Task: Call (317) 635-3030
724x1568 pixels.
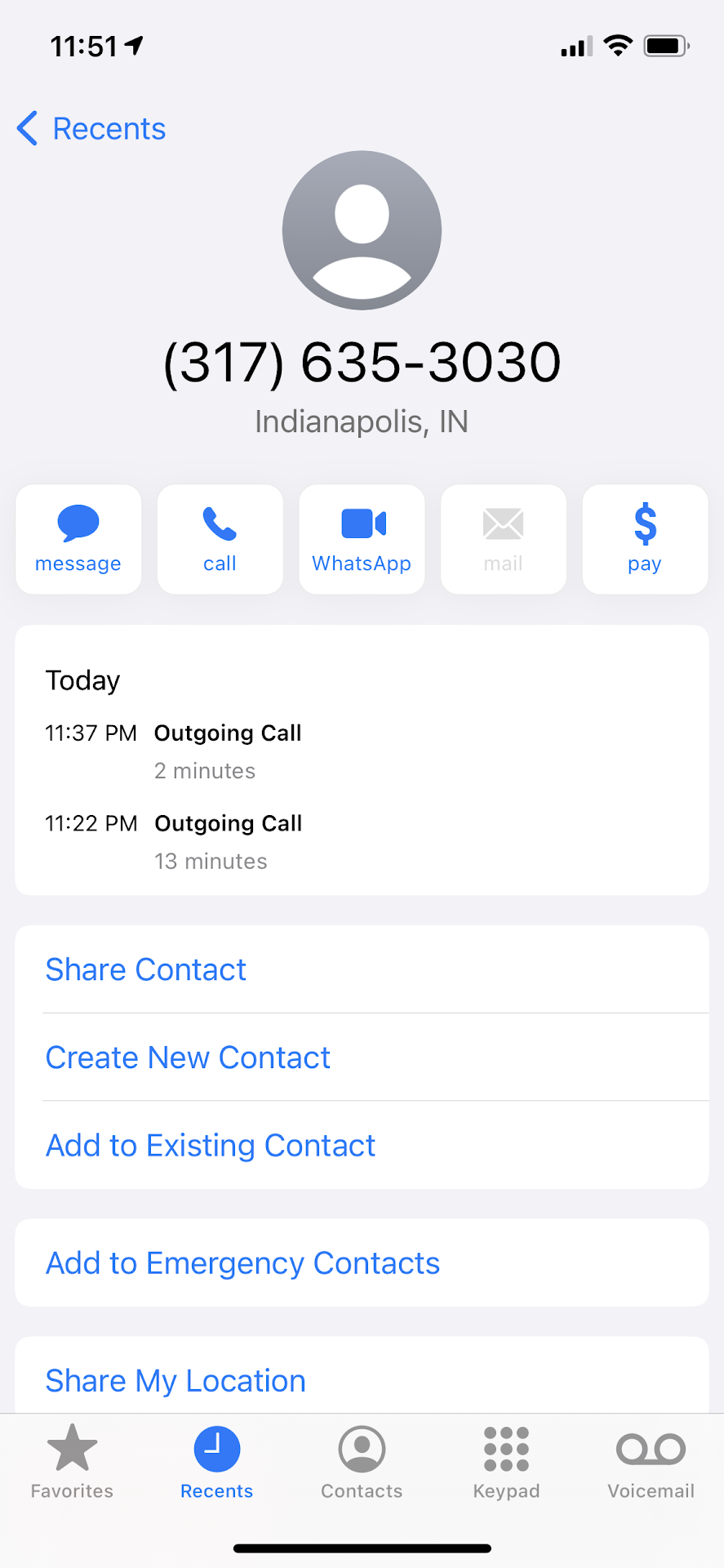Action: tap(220, 539)
